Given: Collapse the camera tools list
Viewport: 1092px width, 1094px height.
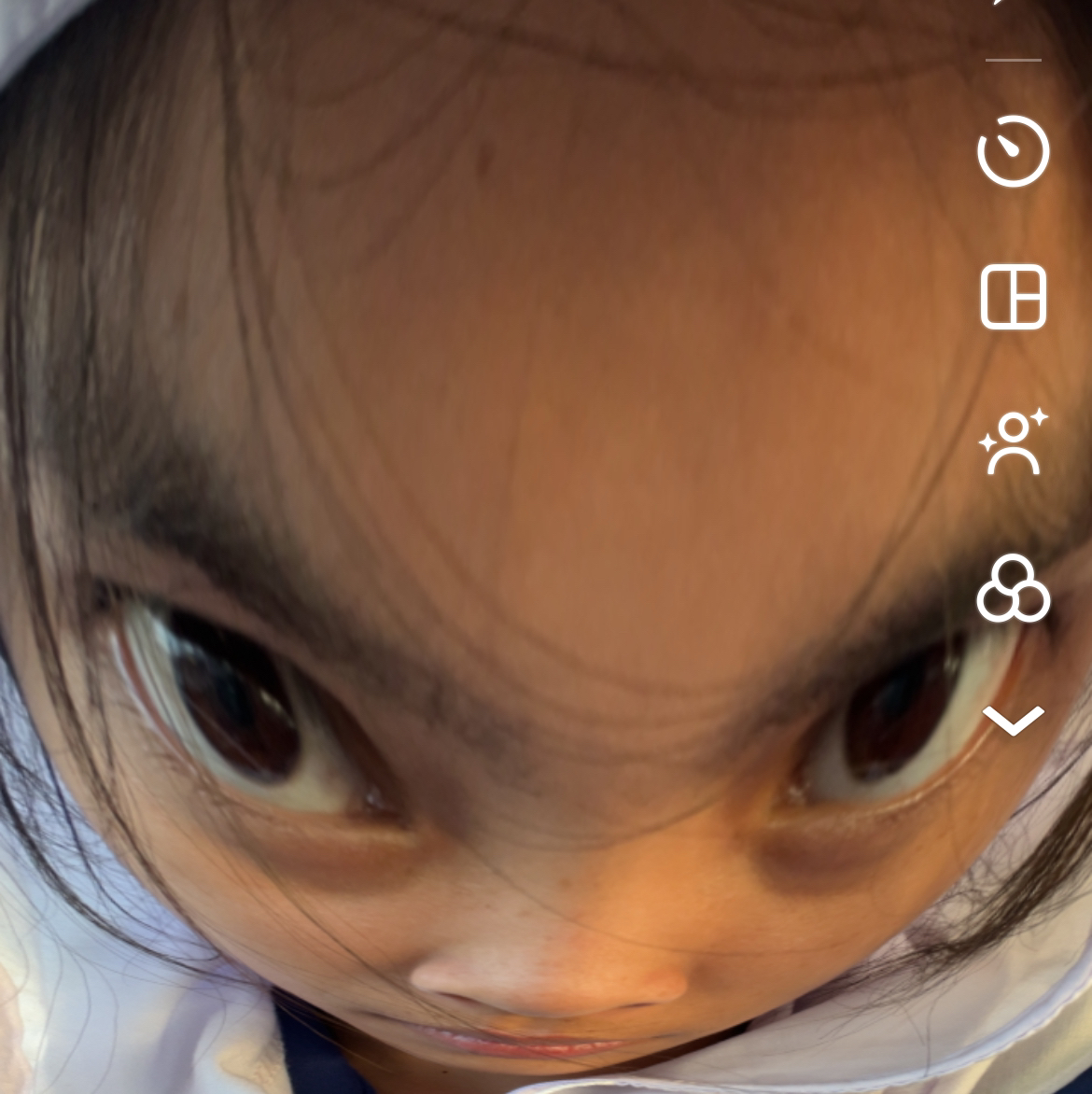Looking at the screenshot, I should click(1013, 720).
